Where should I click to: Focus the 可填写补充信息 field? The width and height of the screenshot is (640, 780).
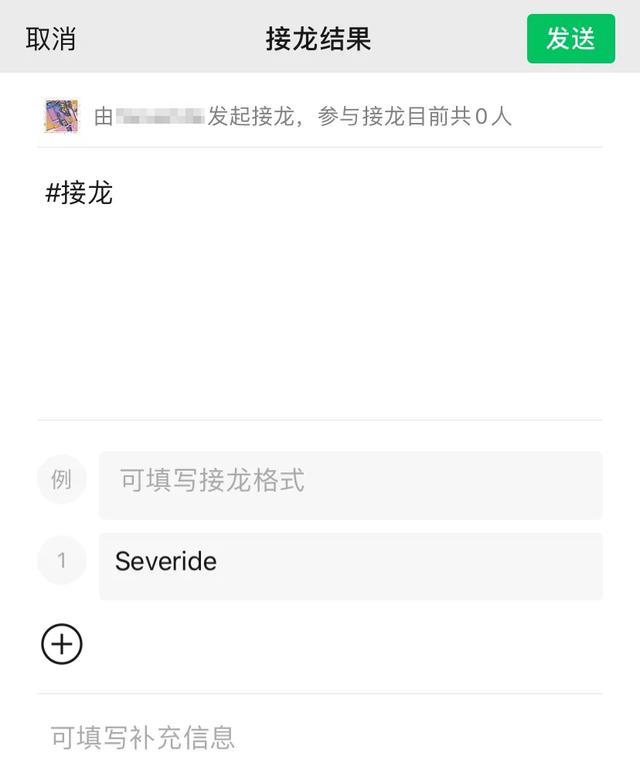click(x=320, y=738)
